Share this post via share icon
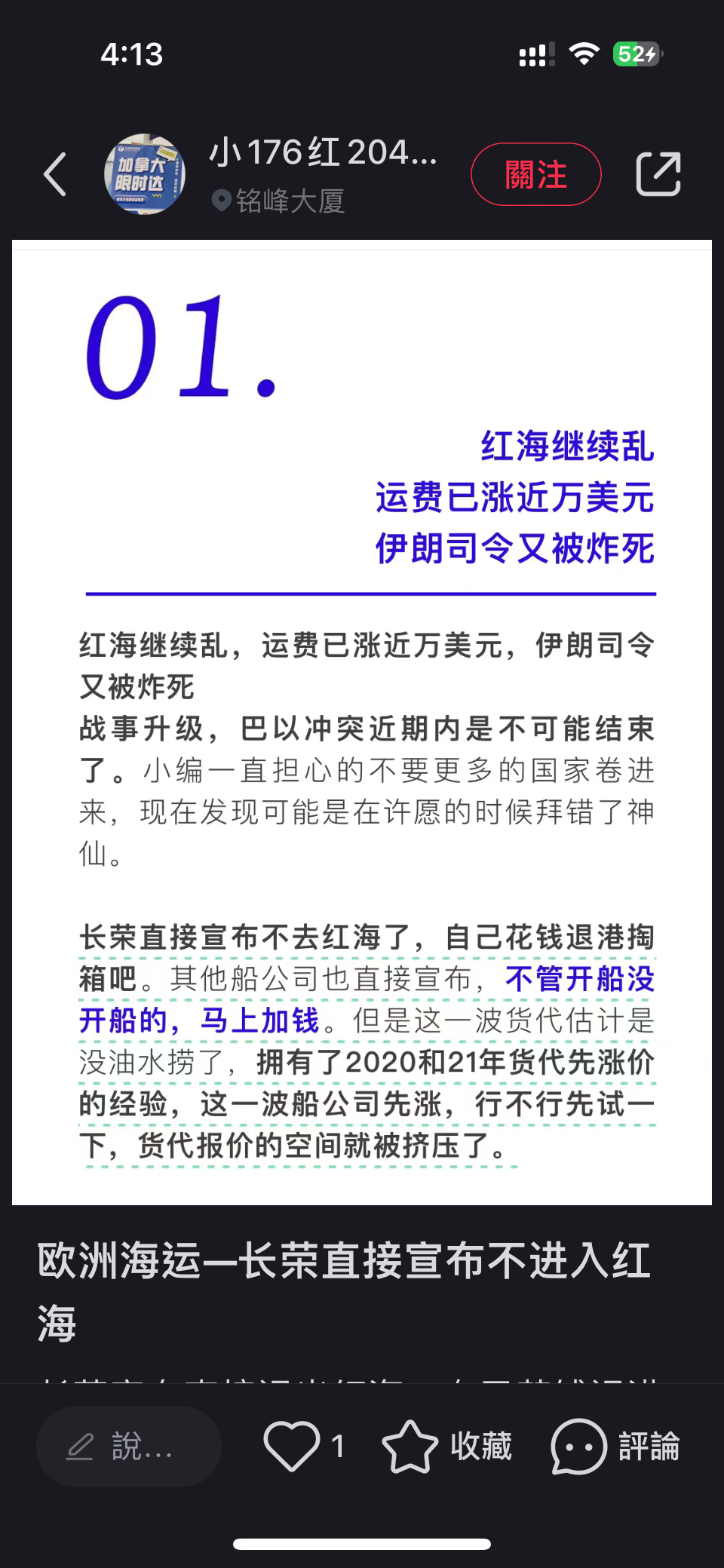This screenshot has height=1568, width=724. pyautogui.click(x=658, y=174)
